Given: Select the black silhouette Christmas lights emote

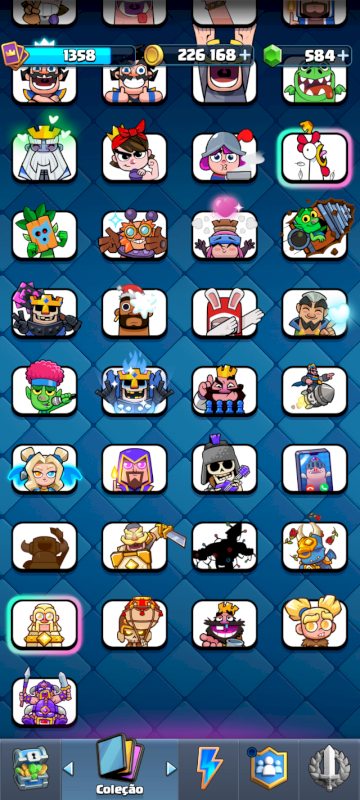Looking at the screenshot, I should coord(225,546).
